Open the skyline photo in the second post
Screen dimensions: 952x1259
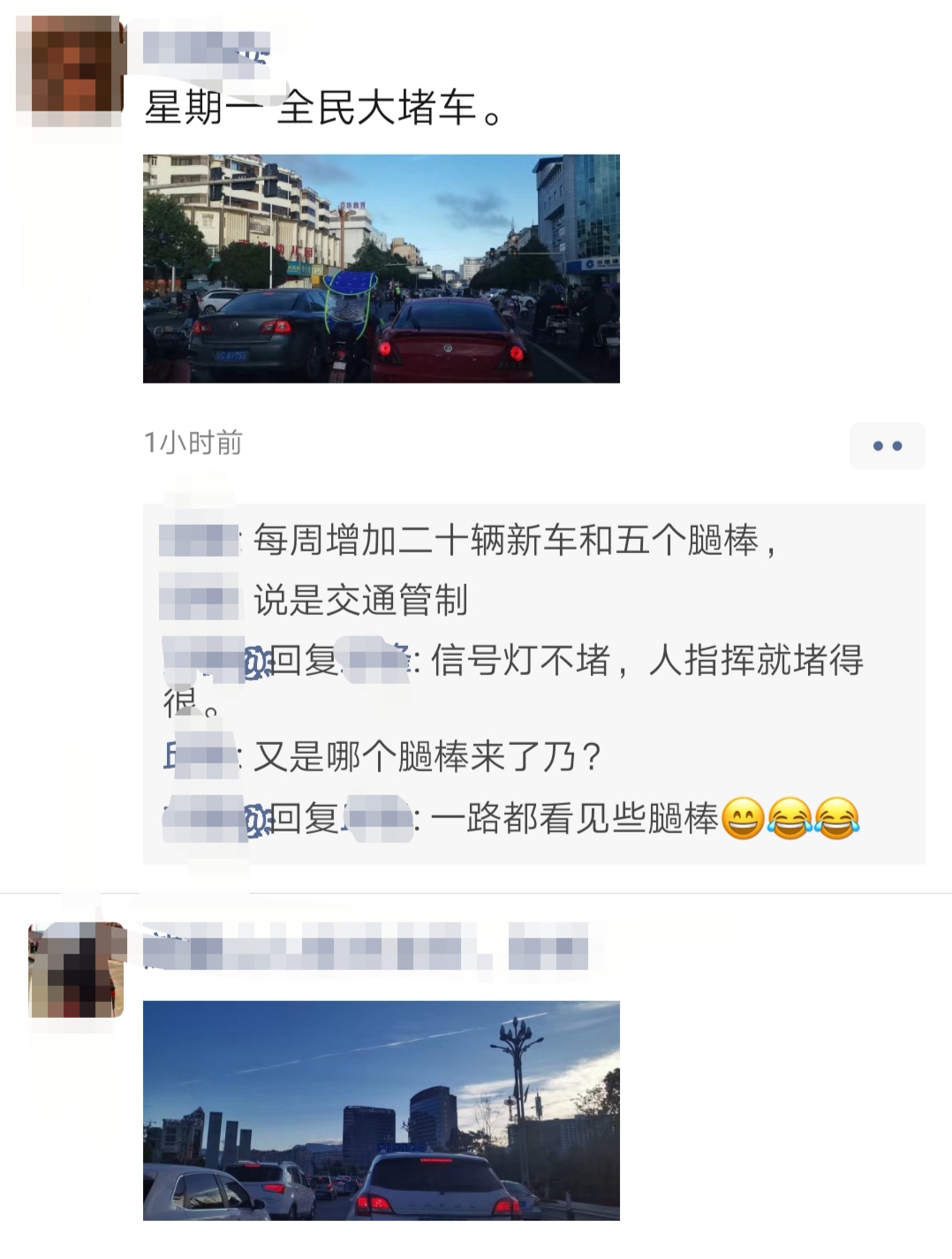pyautogui.click(x=381, y=1110)
